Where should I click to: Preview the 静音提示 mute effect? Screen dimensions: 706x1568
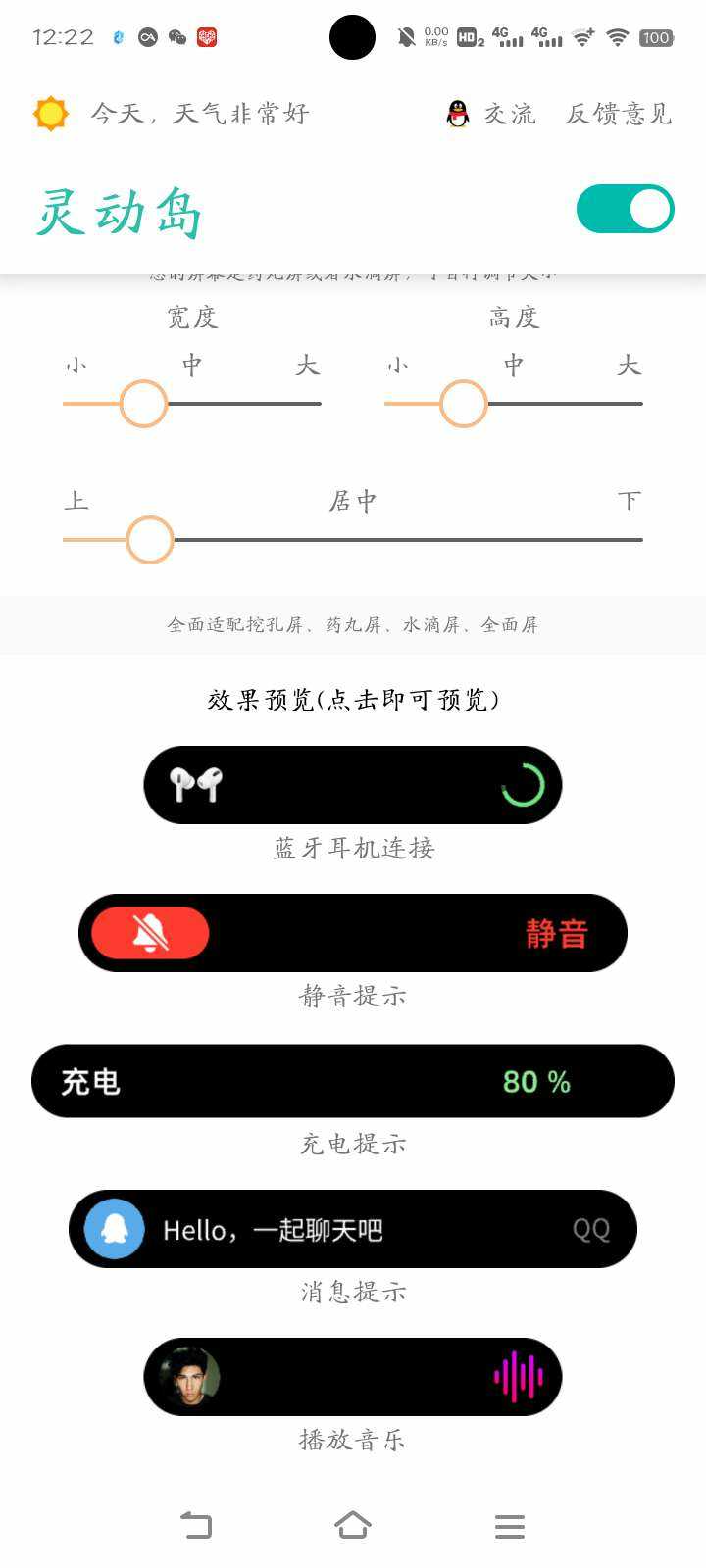353,933
